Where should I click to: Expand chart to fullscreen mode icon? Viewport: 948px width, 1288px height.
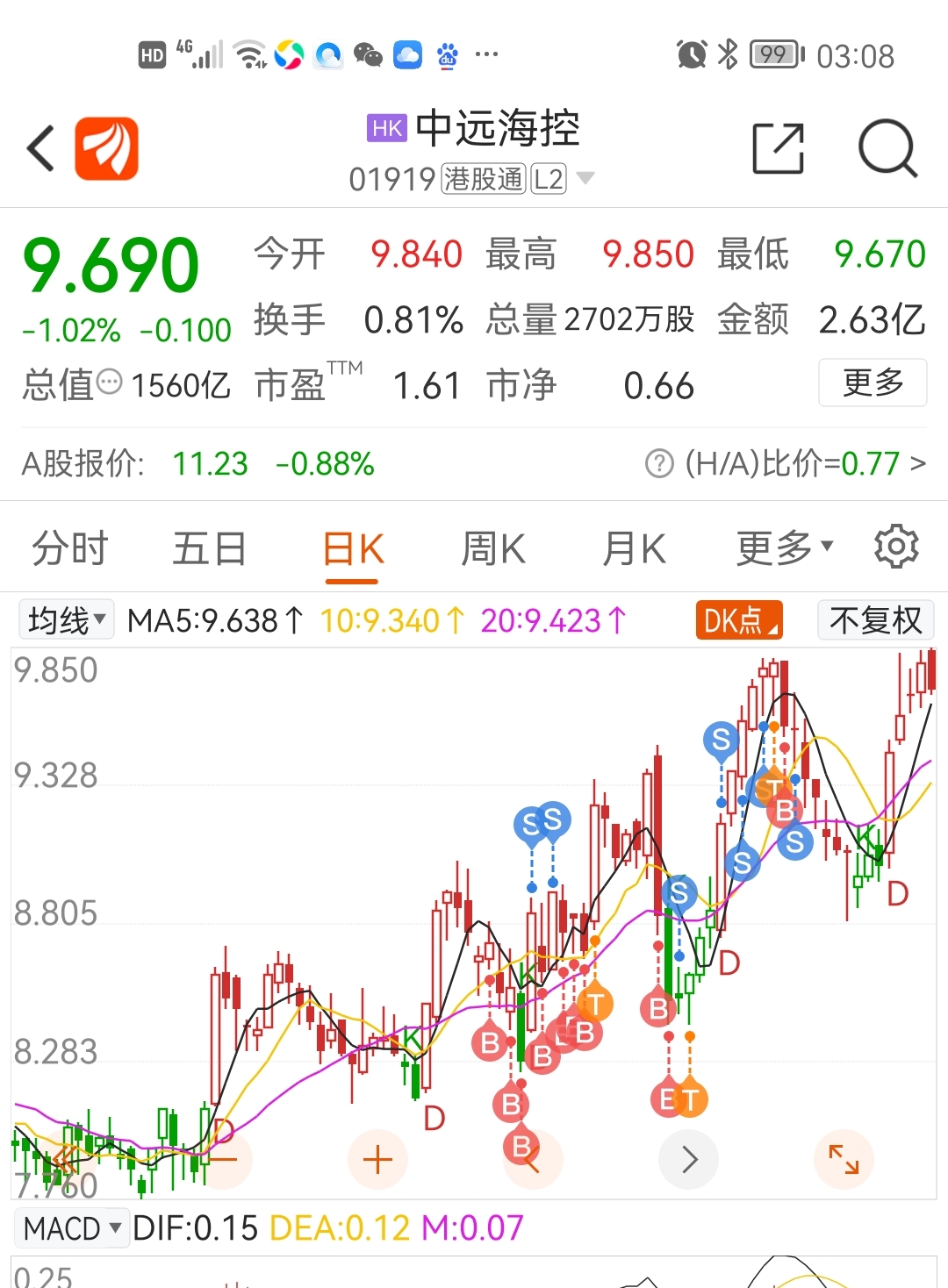point(844,1159)
